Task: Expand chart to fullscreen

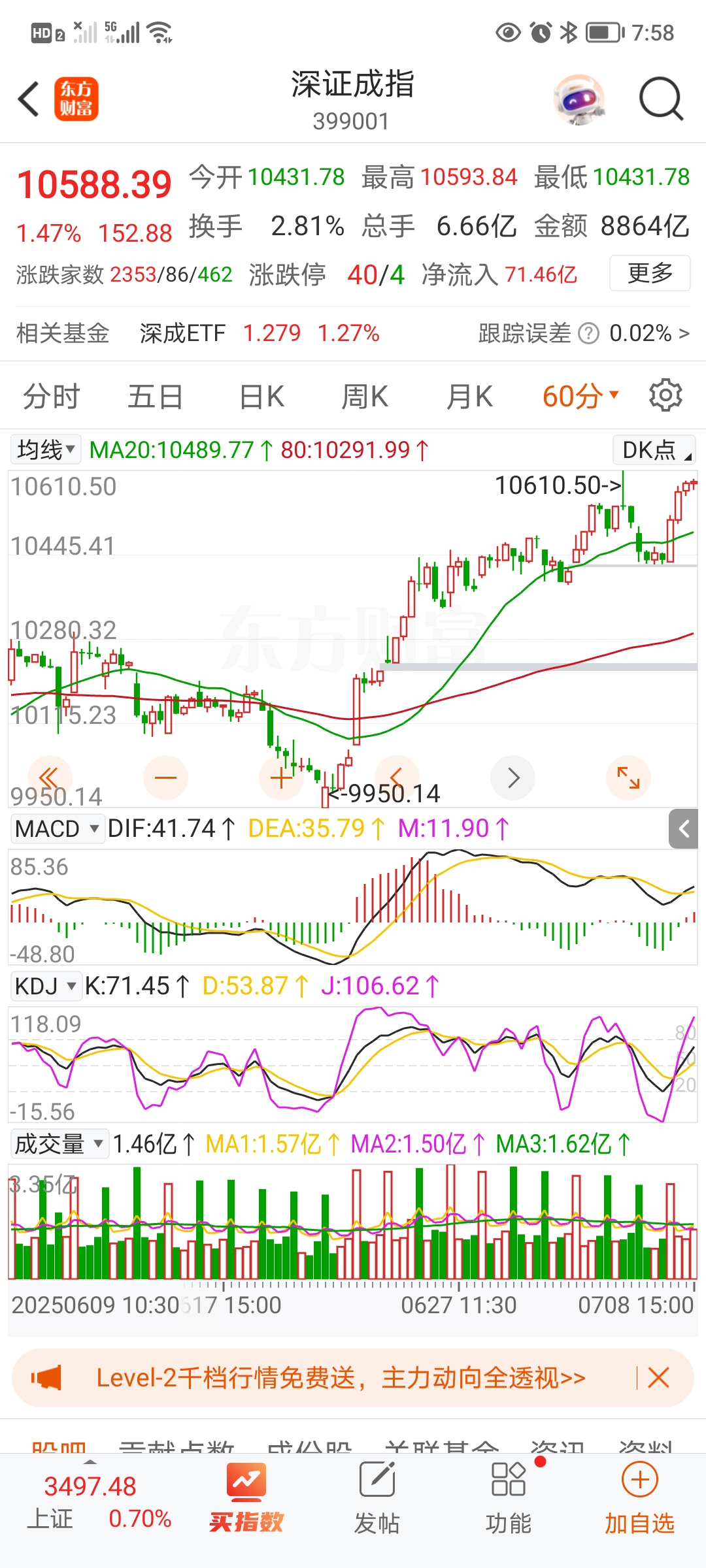Action: click(x=628, y=777)
